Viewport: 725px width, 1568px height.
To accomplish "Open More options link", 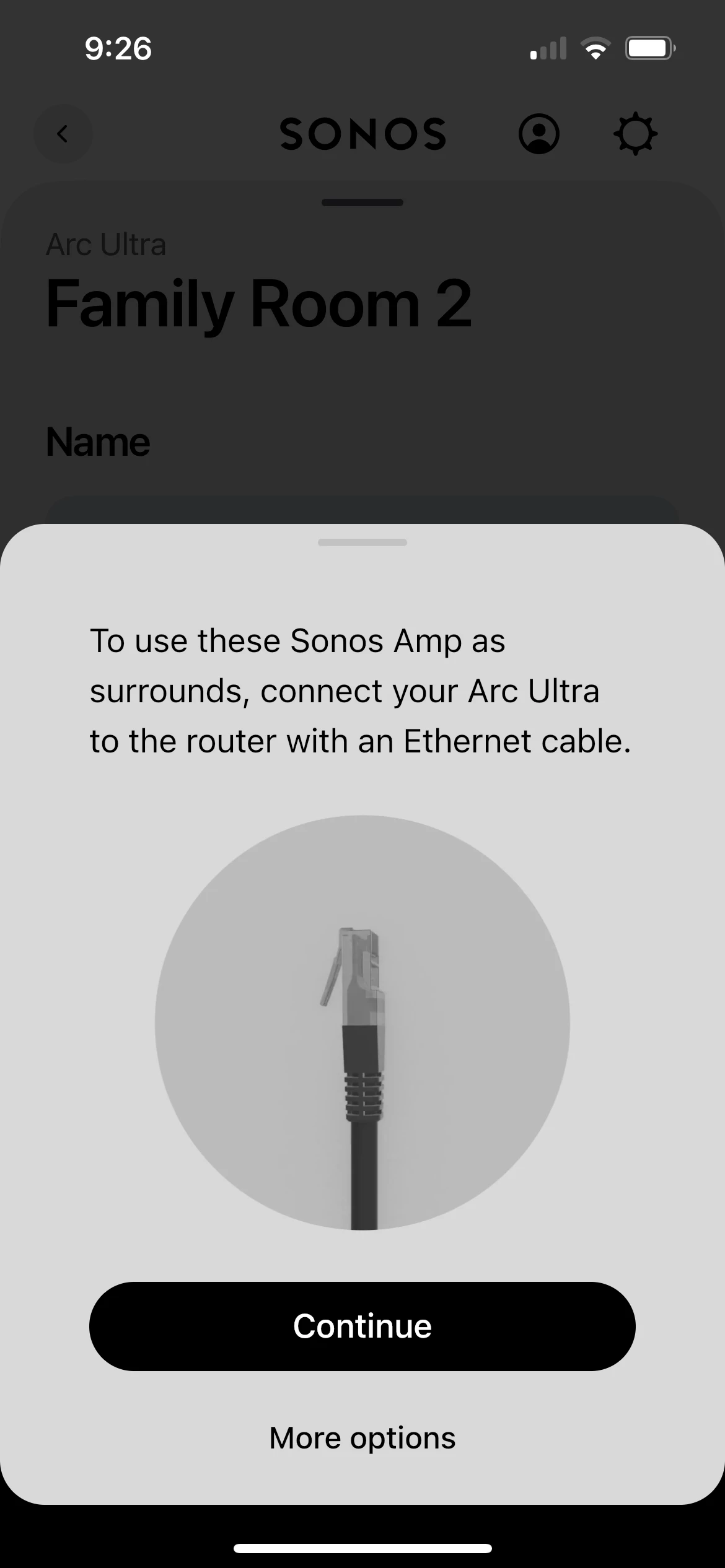I will [x=362, y=1437].
